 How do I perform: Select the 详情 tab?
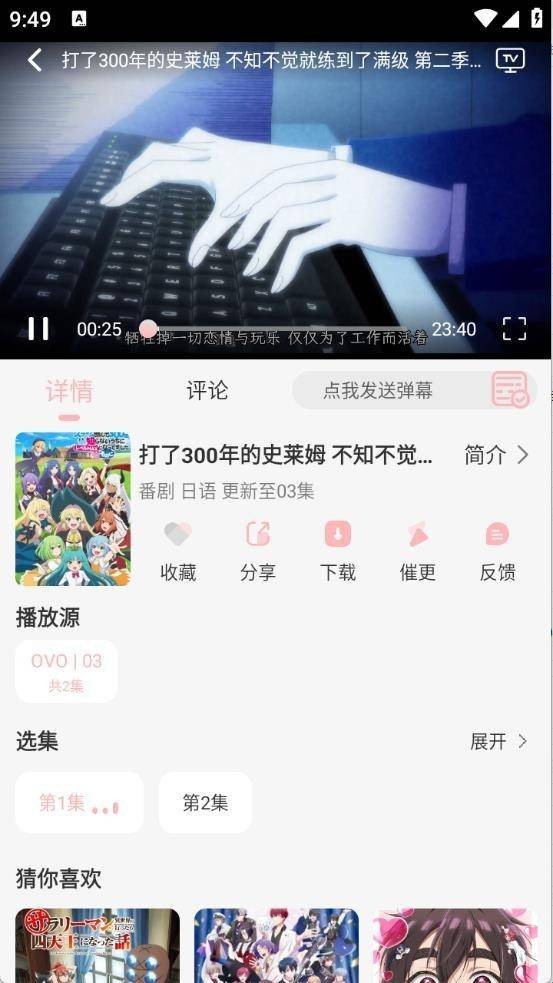tap(69, 391)
